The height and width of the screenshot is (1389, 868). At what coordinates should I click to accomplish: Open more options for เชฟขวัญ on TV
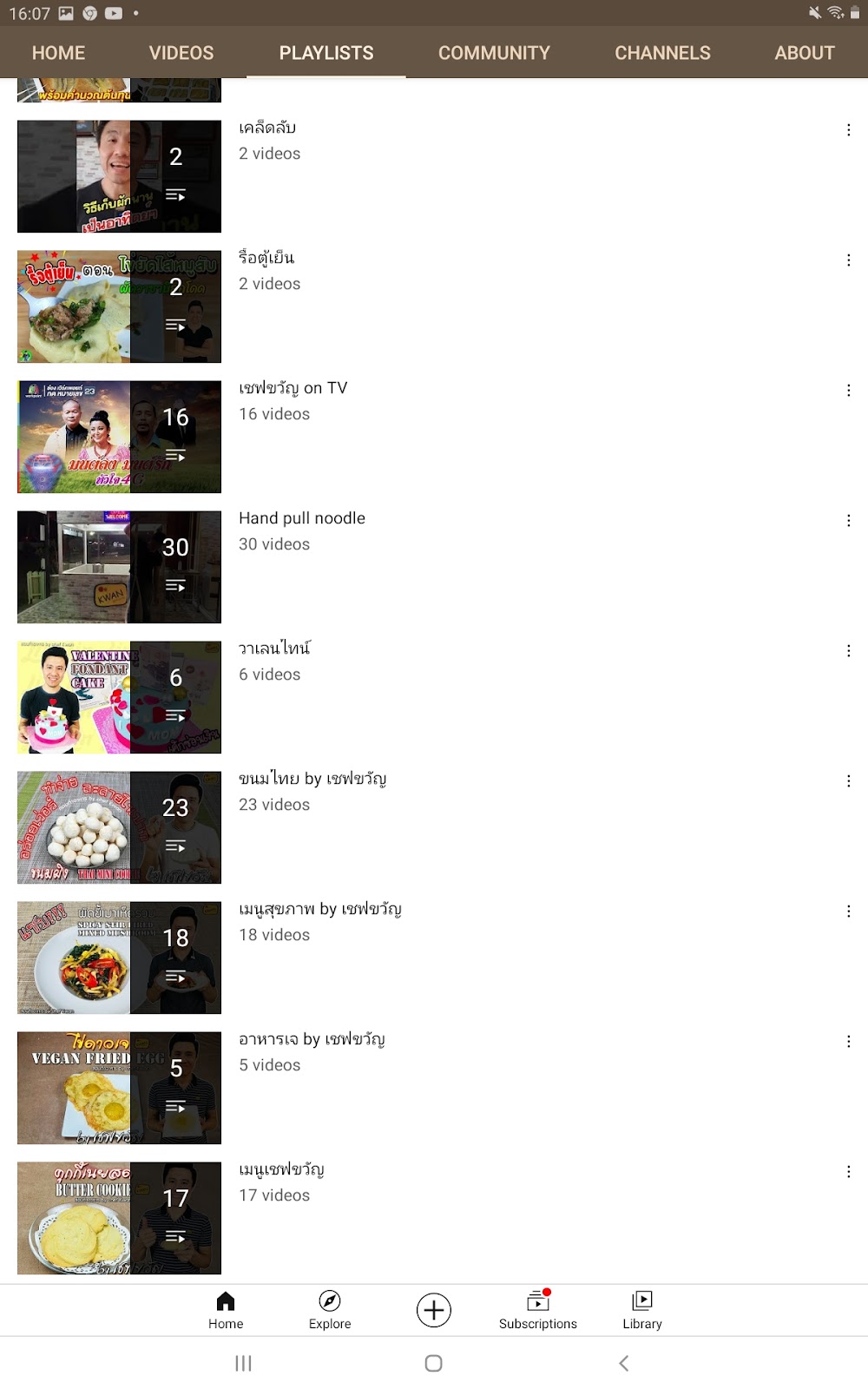(x=848, y=391)
